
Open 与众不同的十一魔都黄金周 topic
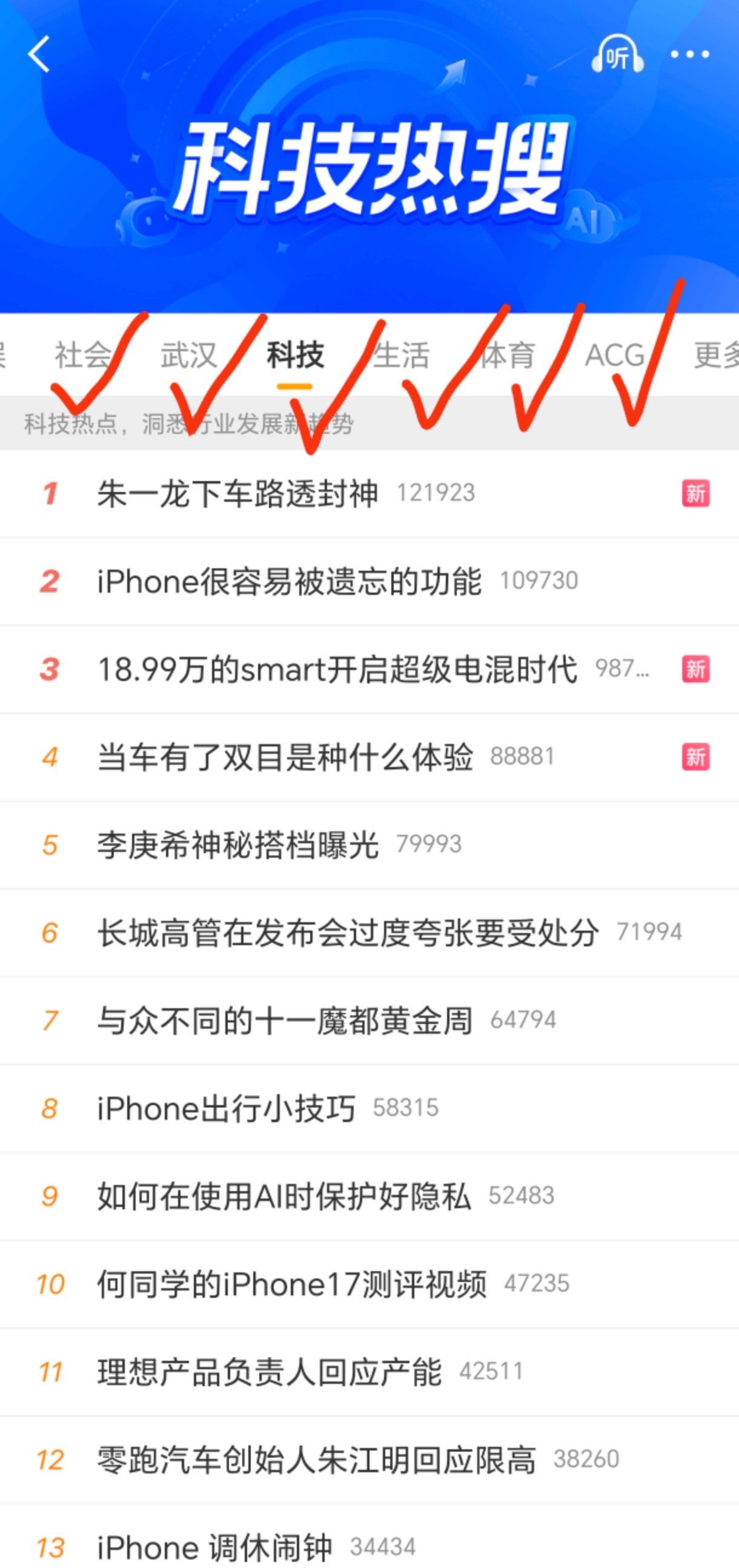pyautogui.click(x=285, y=1021)
